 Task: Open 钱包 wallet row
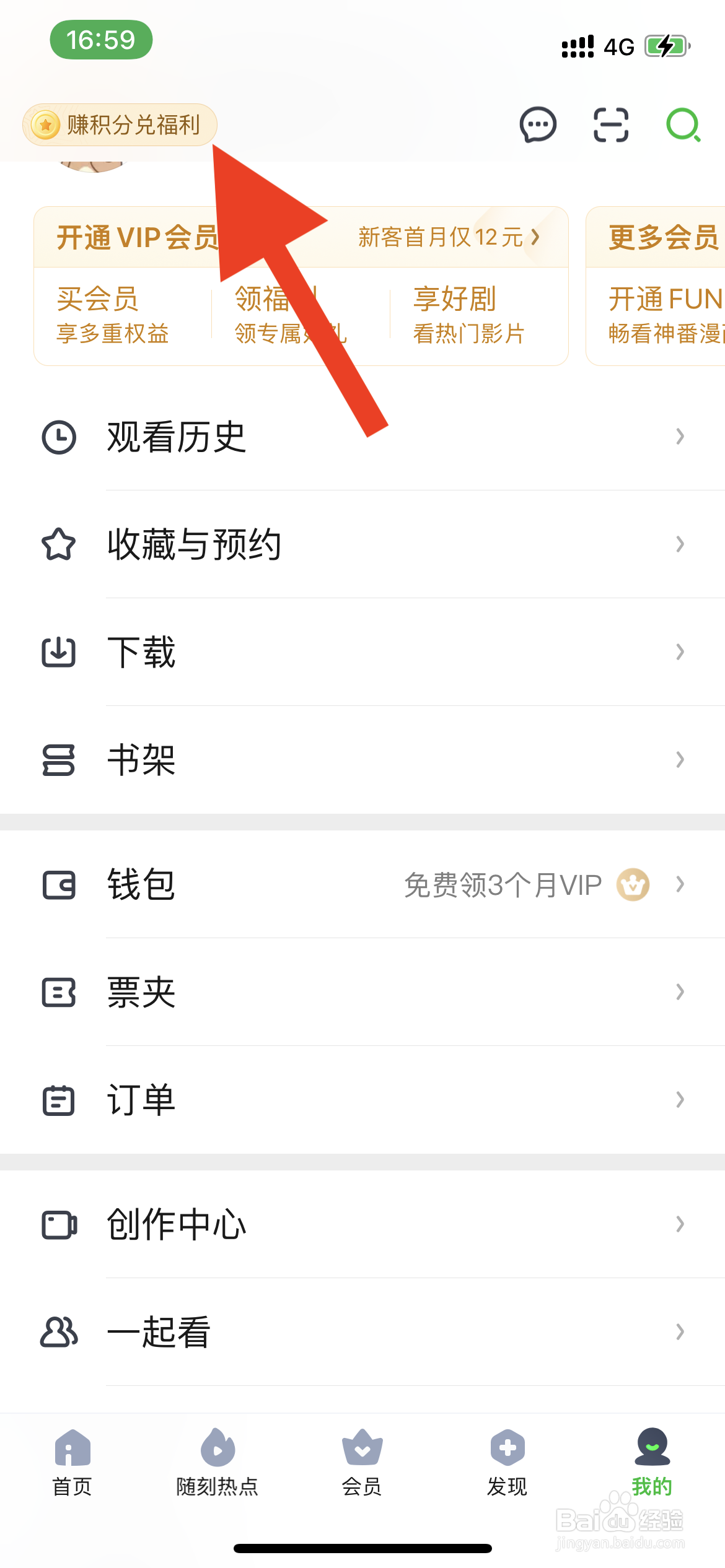click(362, 885)
